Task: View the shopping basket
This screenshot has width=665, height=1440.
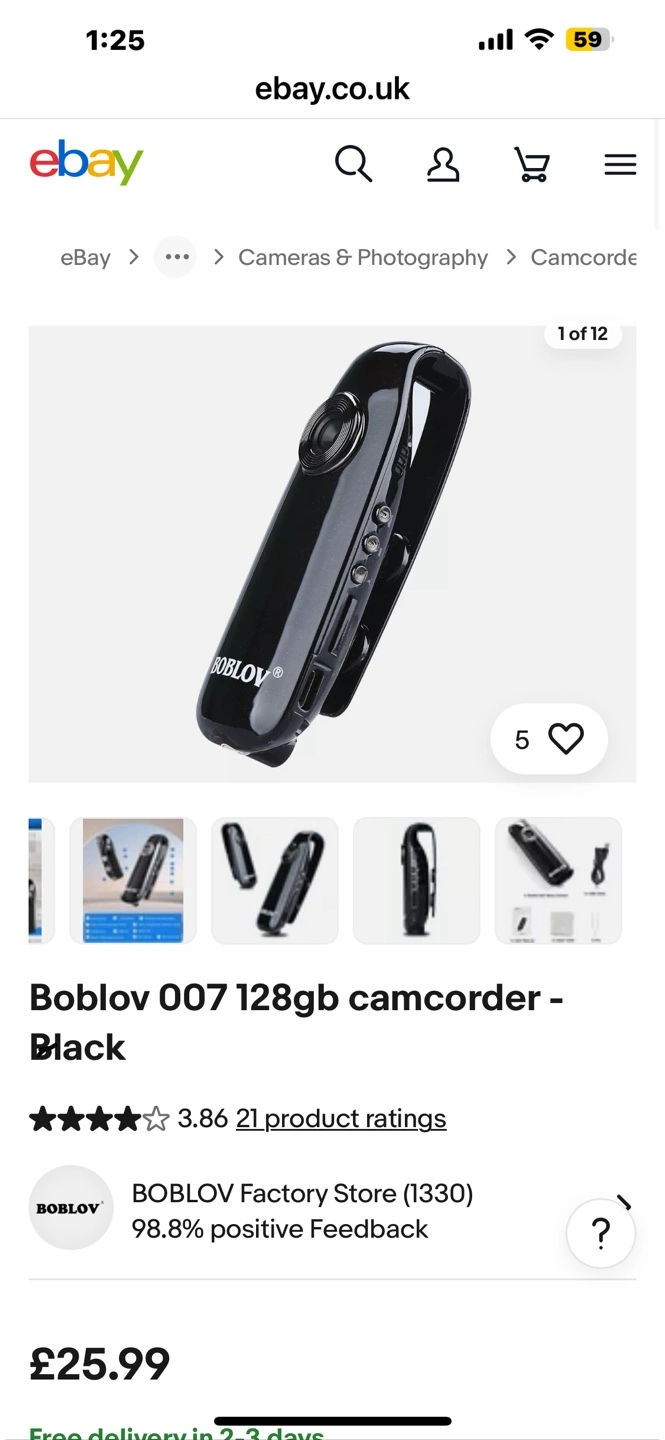Action: (531, 164)
